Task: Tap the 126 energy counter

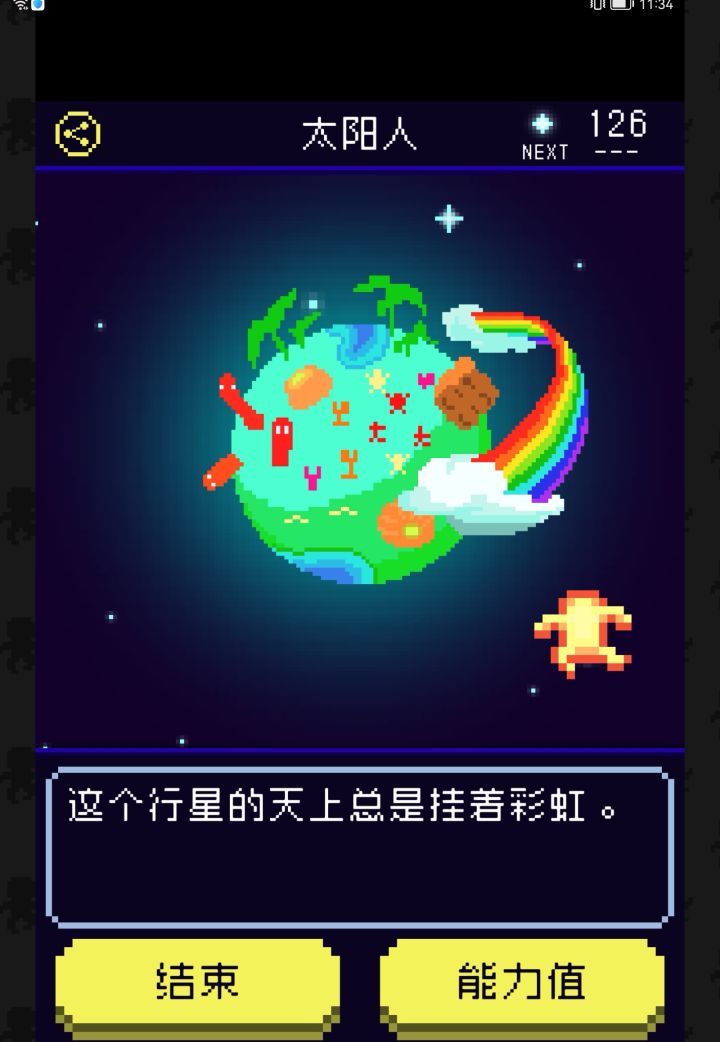Action: 617,123
